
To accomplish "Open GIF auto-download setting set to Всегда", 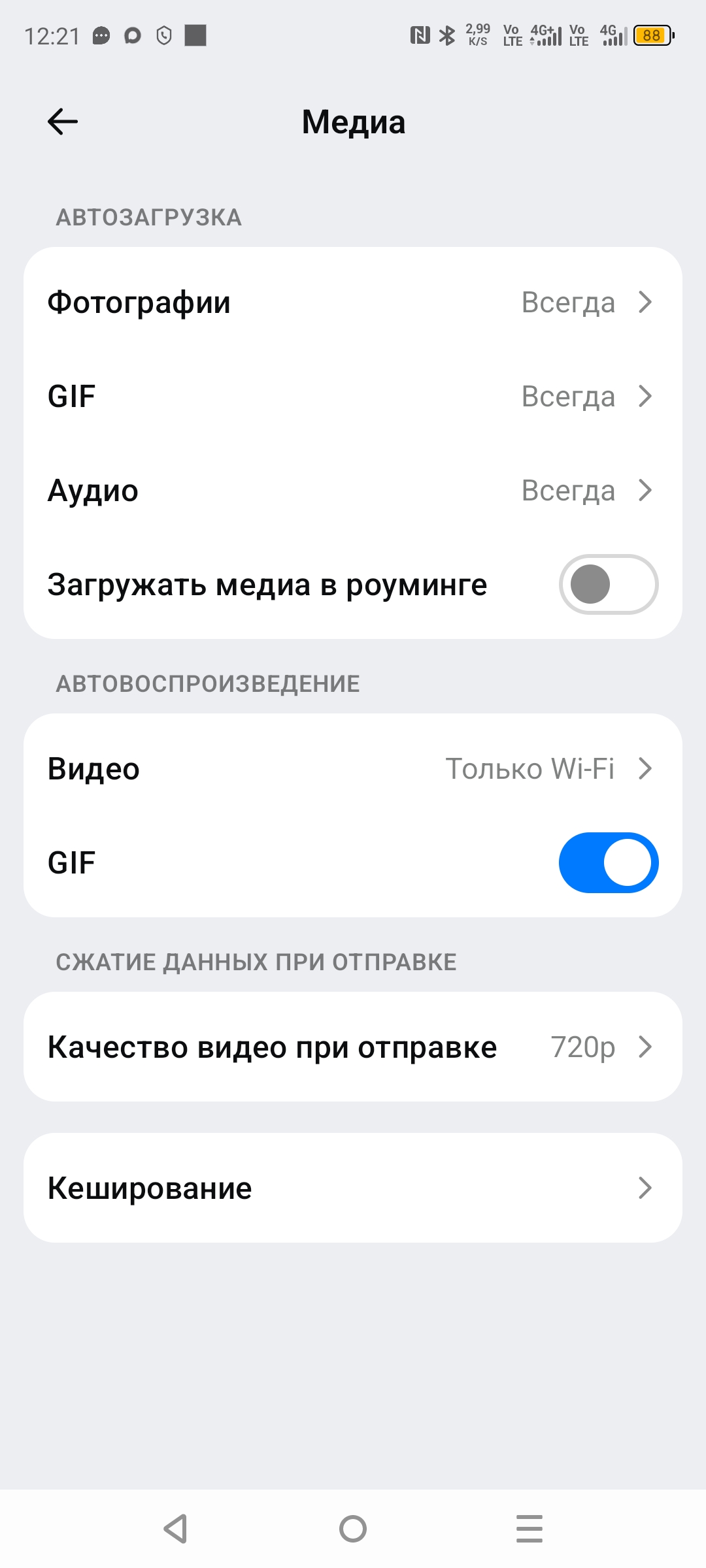I will coord(353,397).
